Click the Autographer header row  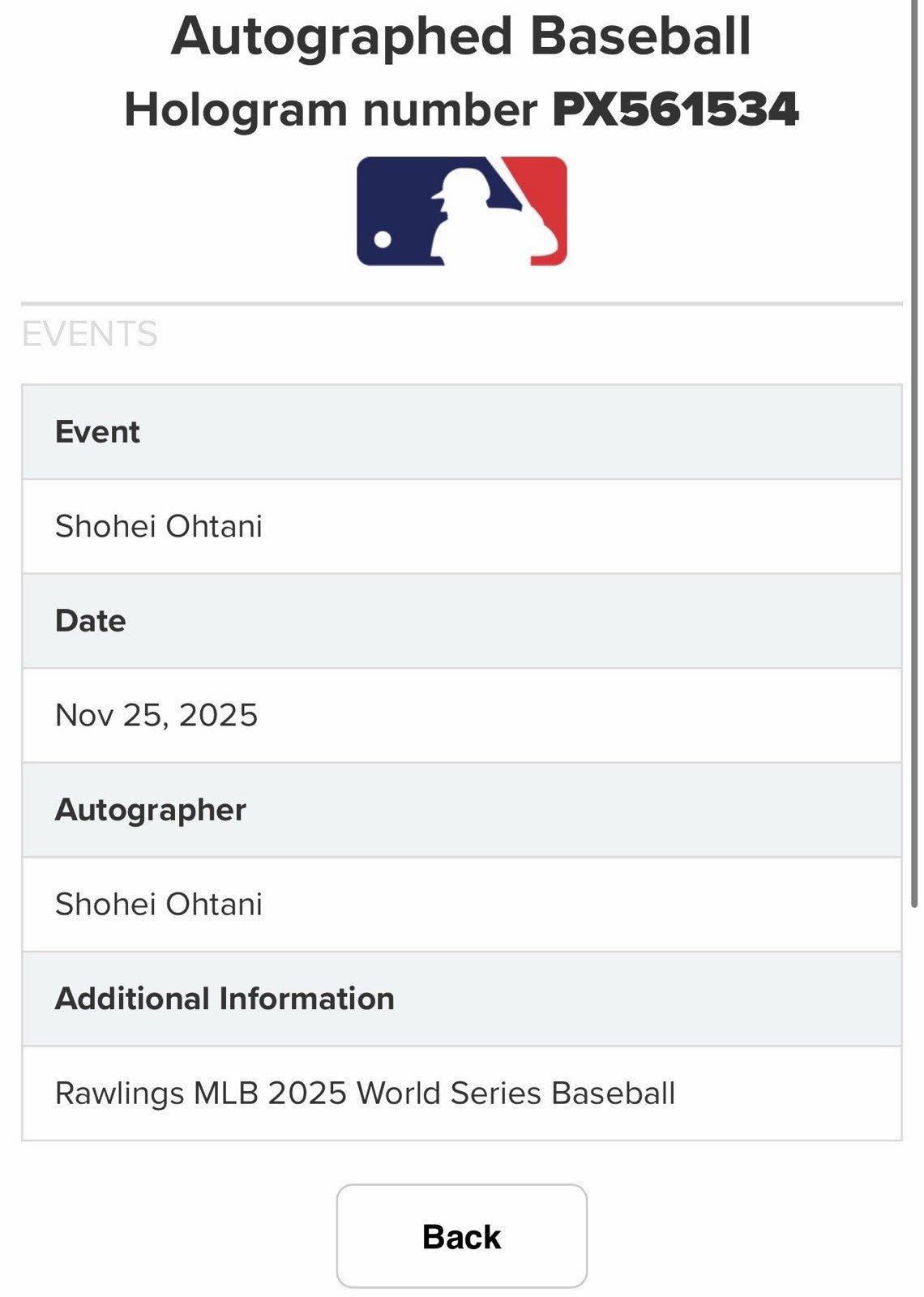[462, 809]
